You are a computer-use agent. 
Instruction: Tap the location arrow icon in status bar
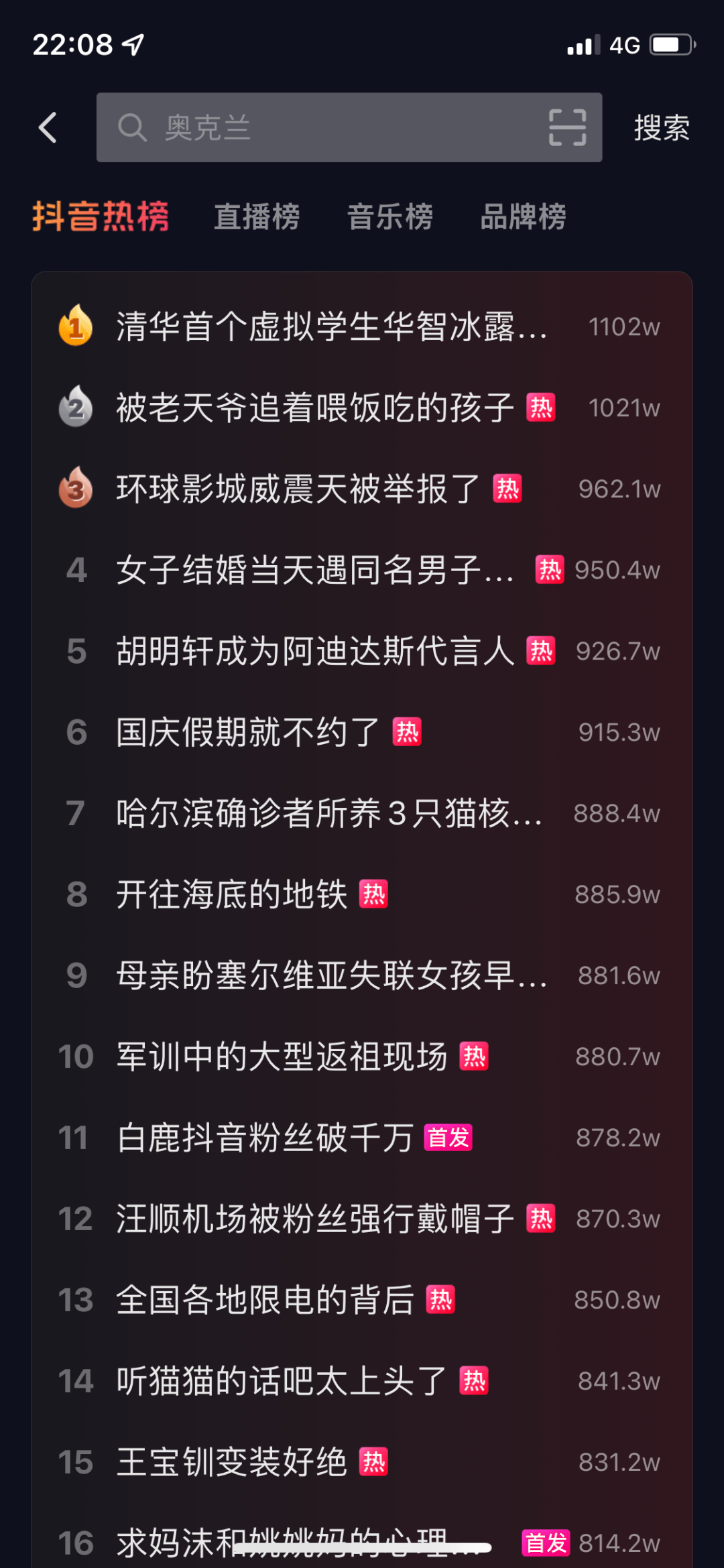coord(133,44)
